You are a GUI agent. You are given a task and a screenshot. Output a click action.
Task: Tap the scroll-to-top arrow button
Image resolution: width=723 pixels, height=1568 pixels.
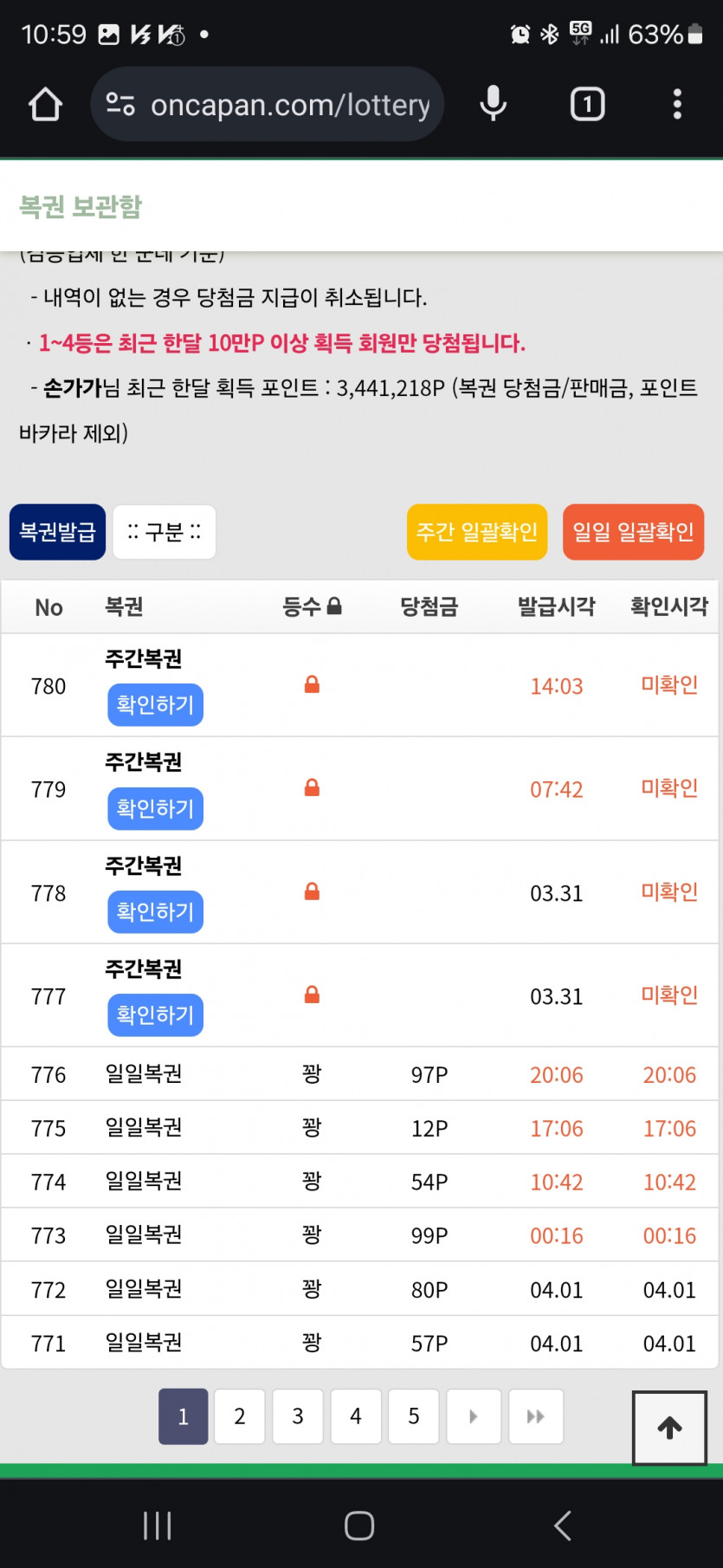pyautogui.click(x=669, y=1428)
